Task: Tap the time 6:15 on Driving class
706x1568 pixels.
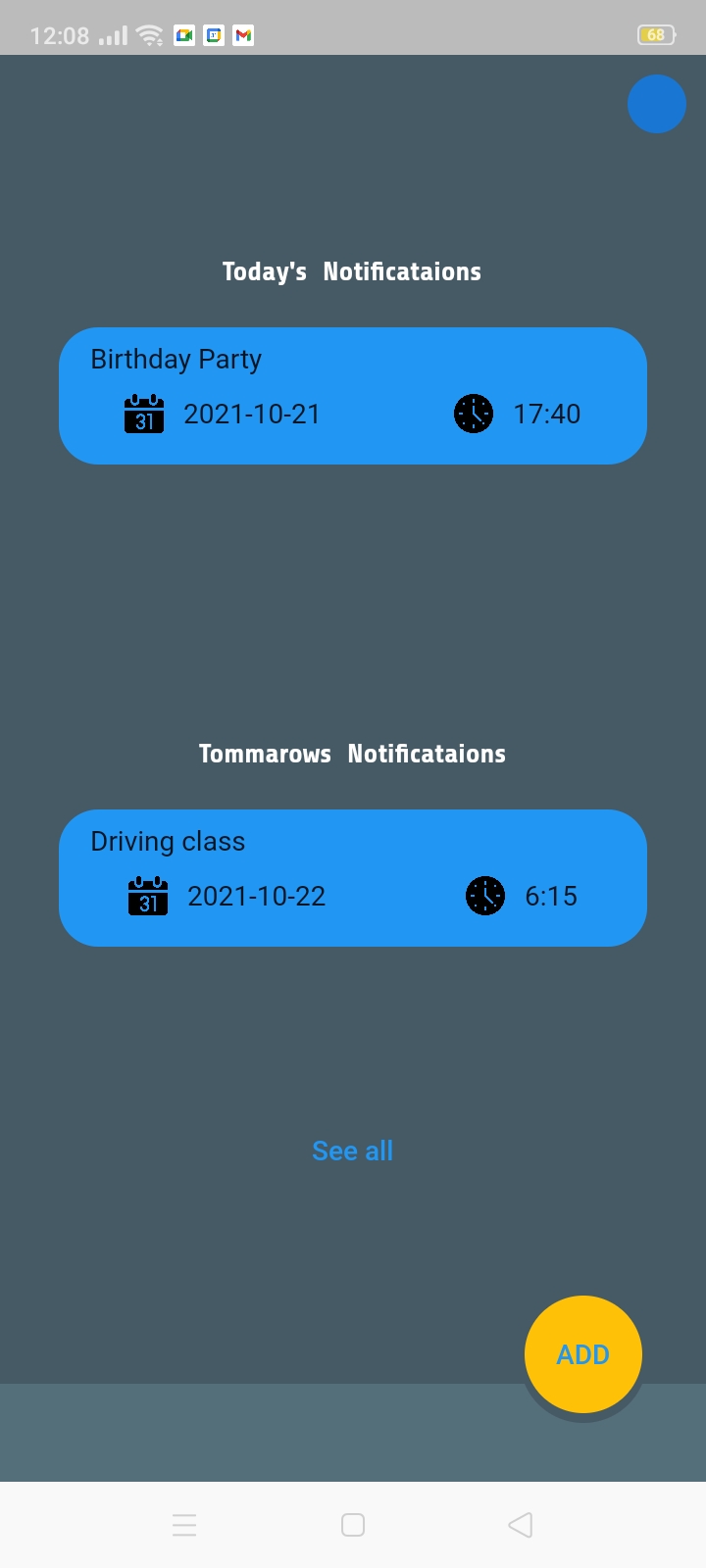Action: [550, 895]
